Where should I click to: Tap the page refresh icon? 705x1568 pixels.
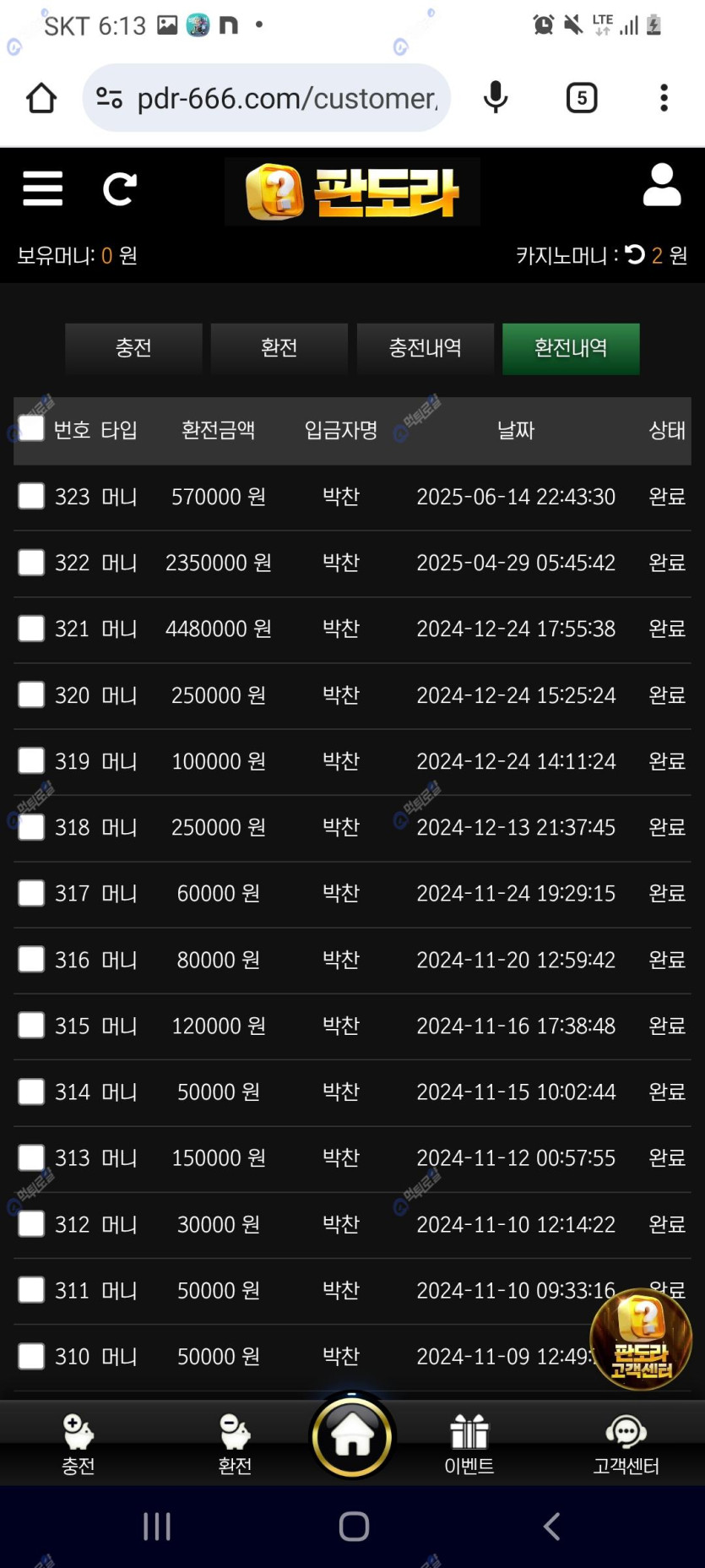click(119, 189)
